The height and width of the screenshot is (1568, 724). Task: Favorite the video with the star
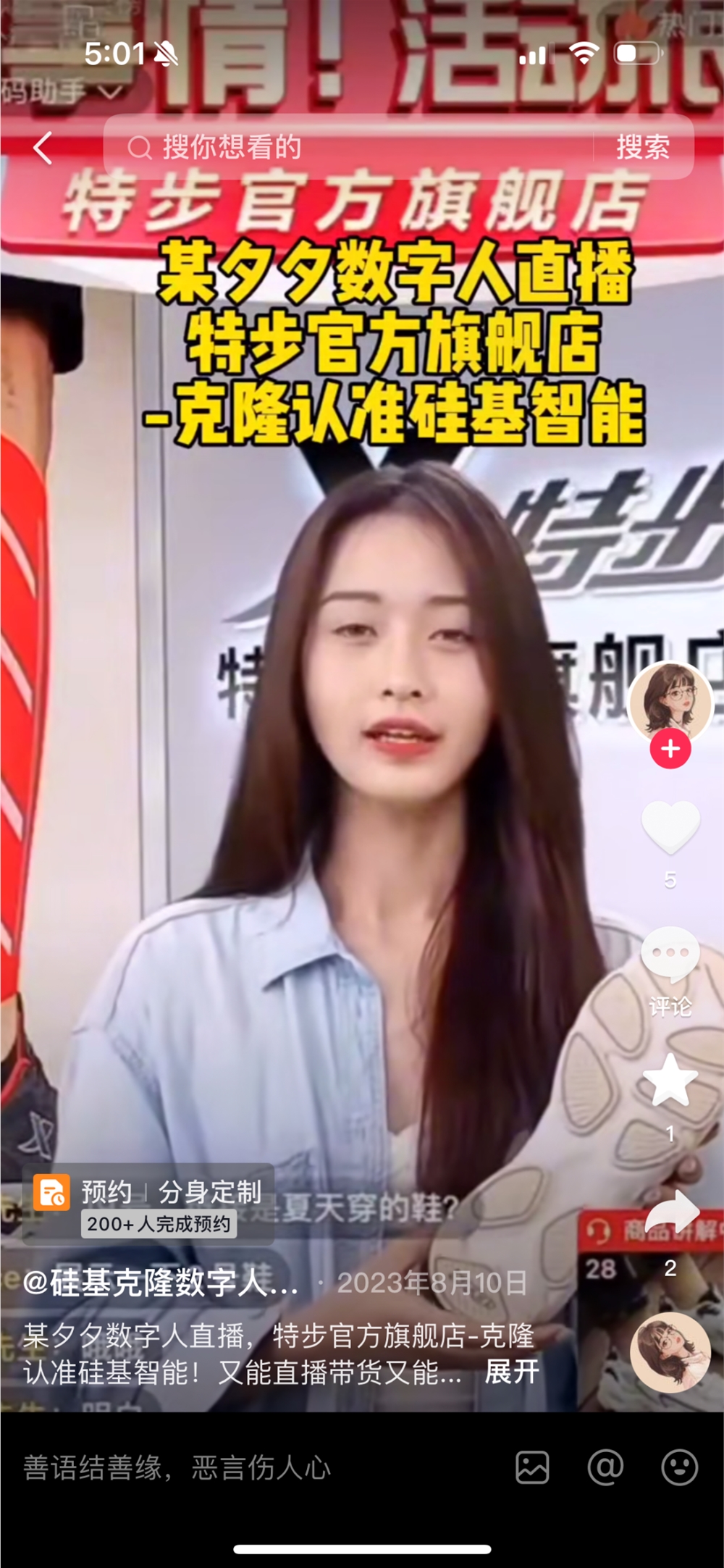(672, 1078)
